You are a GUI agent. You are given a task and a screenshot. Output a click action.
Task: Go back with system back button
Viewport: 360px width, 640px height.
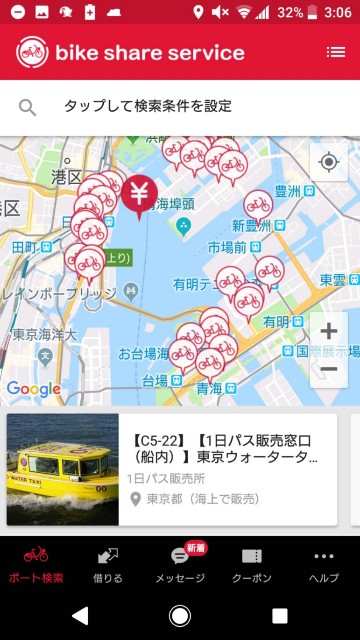tap(80, 616)
